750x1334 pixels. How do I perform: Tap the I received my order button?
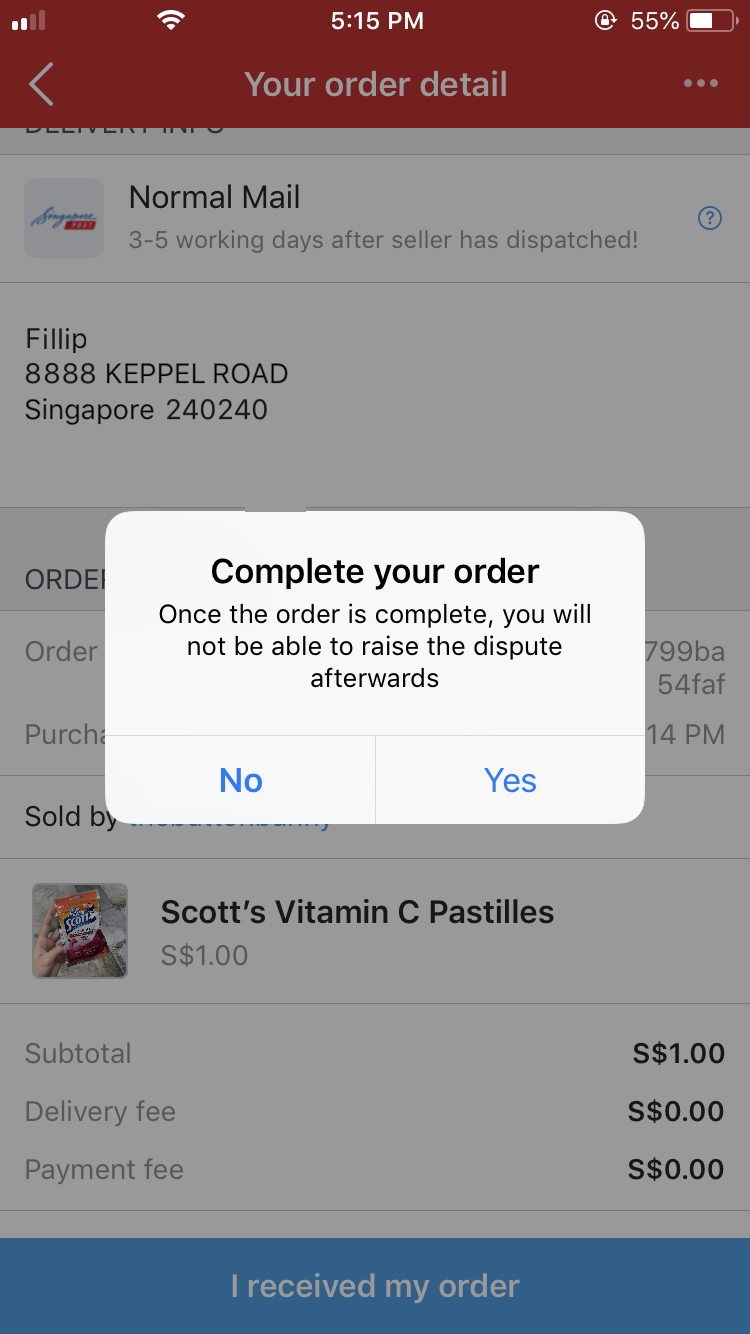pos(375,1286)
